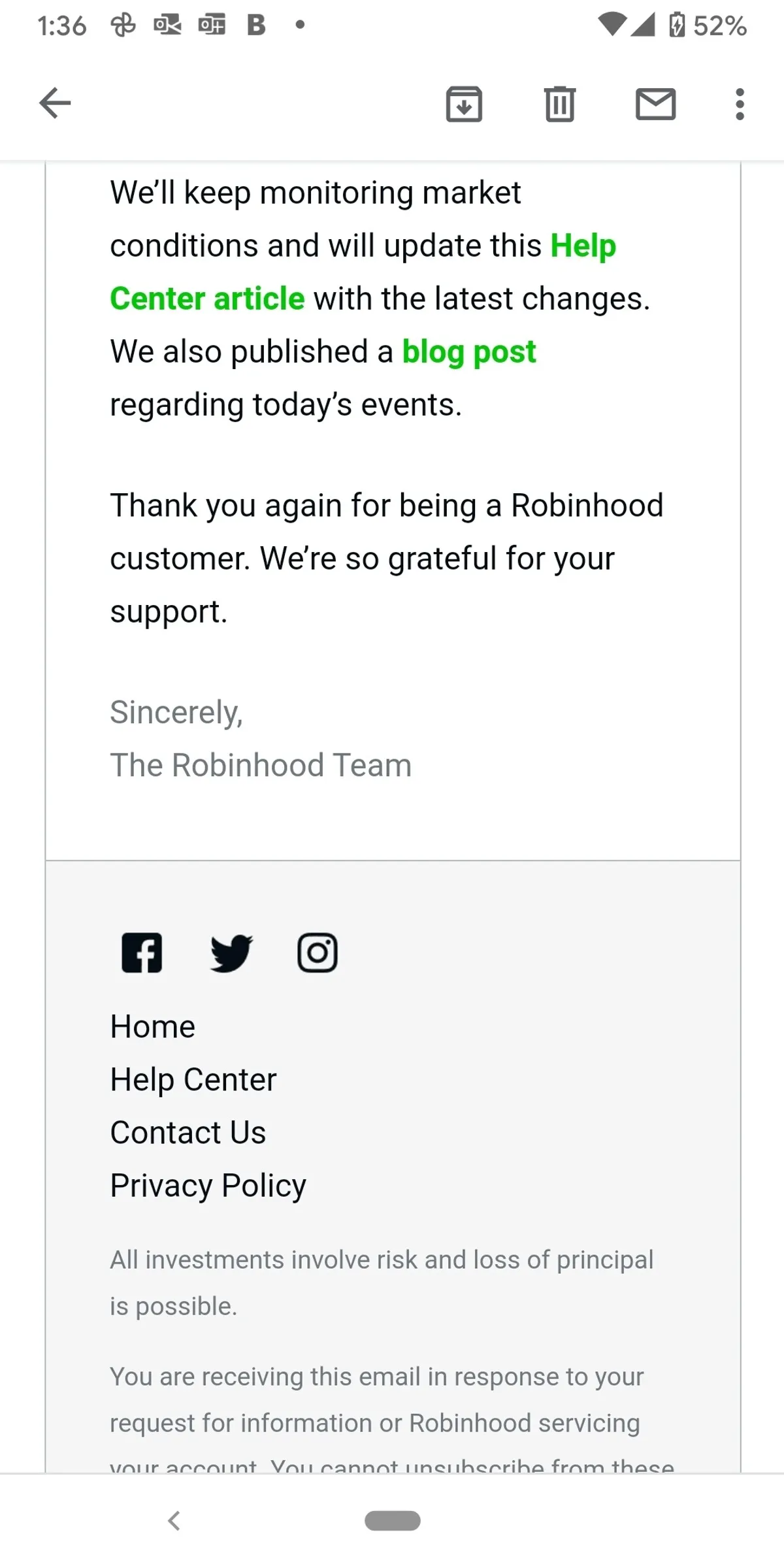This screenshot has height=1568, width=784.
Task: Tap the system back button
Action: (174, 1521)
